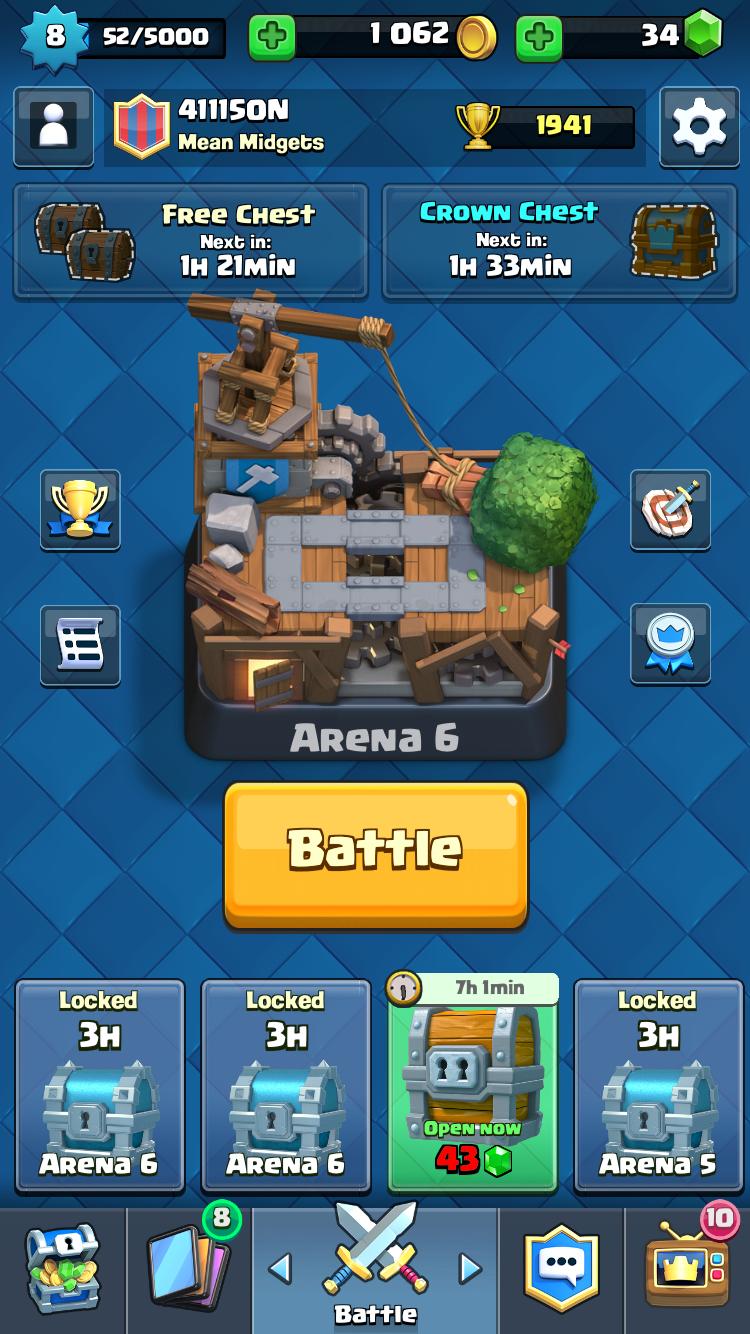Start a match with Battle button
Viewport: 750px width, 1334px height.
(x=375, y=853)
